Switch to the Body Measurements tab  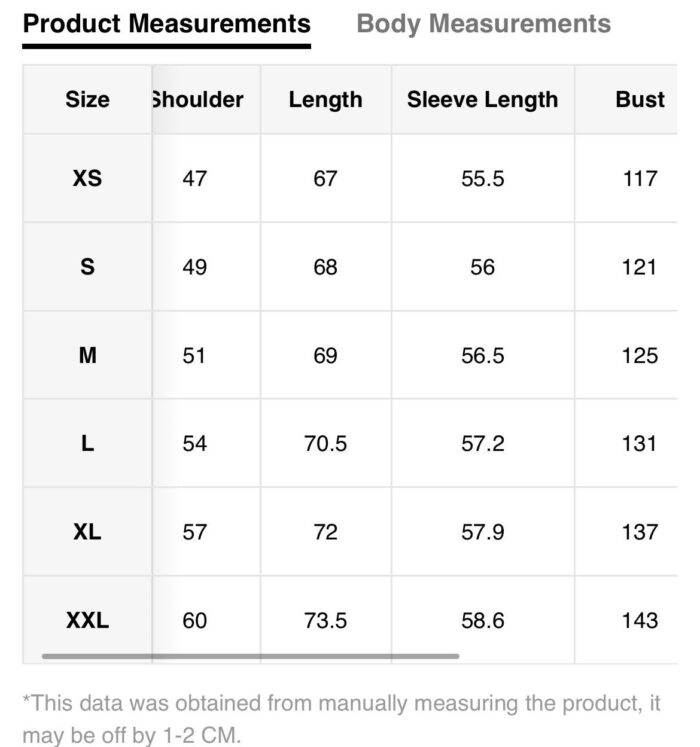click(483, 24)
